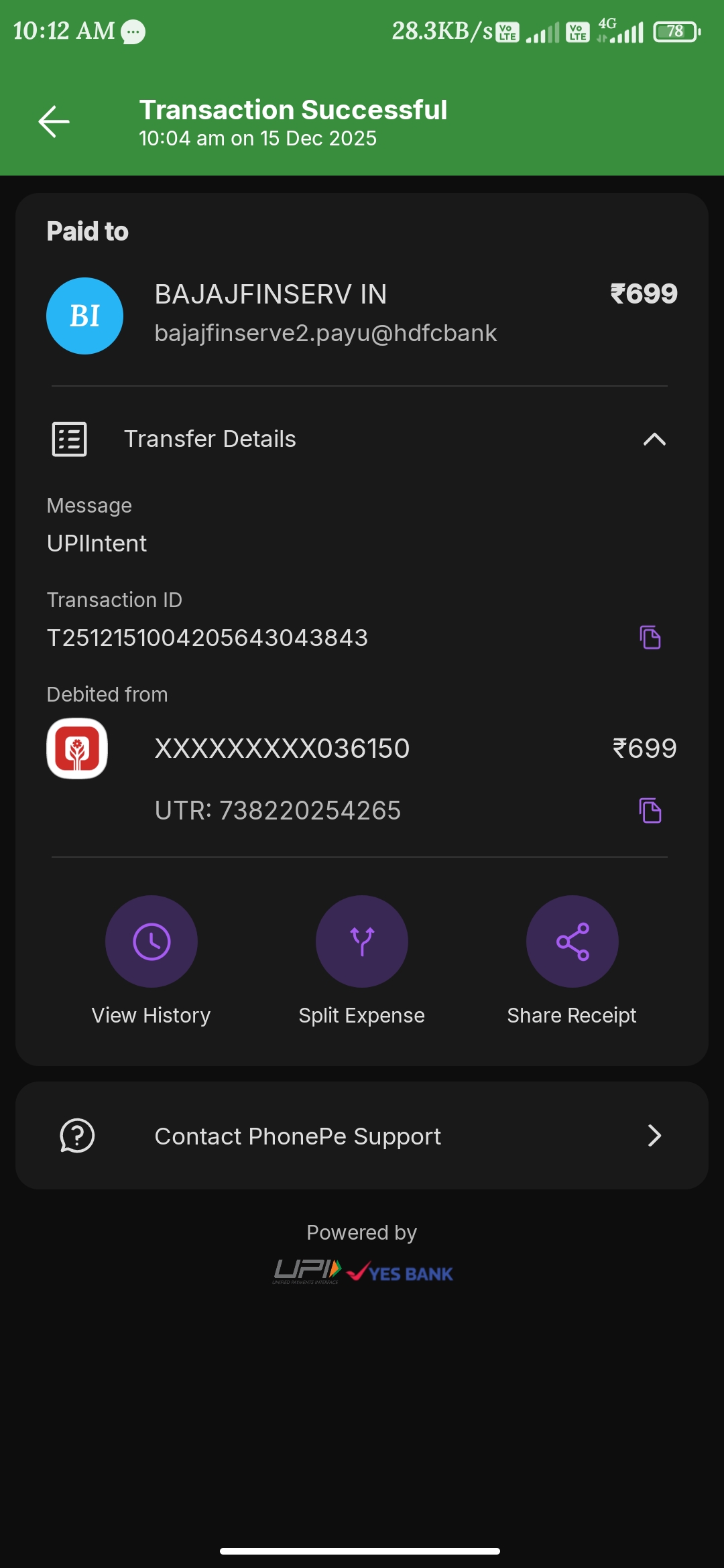Copy the UTR number
The image size is (724, 1568).
(650, 811)
